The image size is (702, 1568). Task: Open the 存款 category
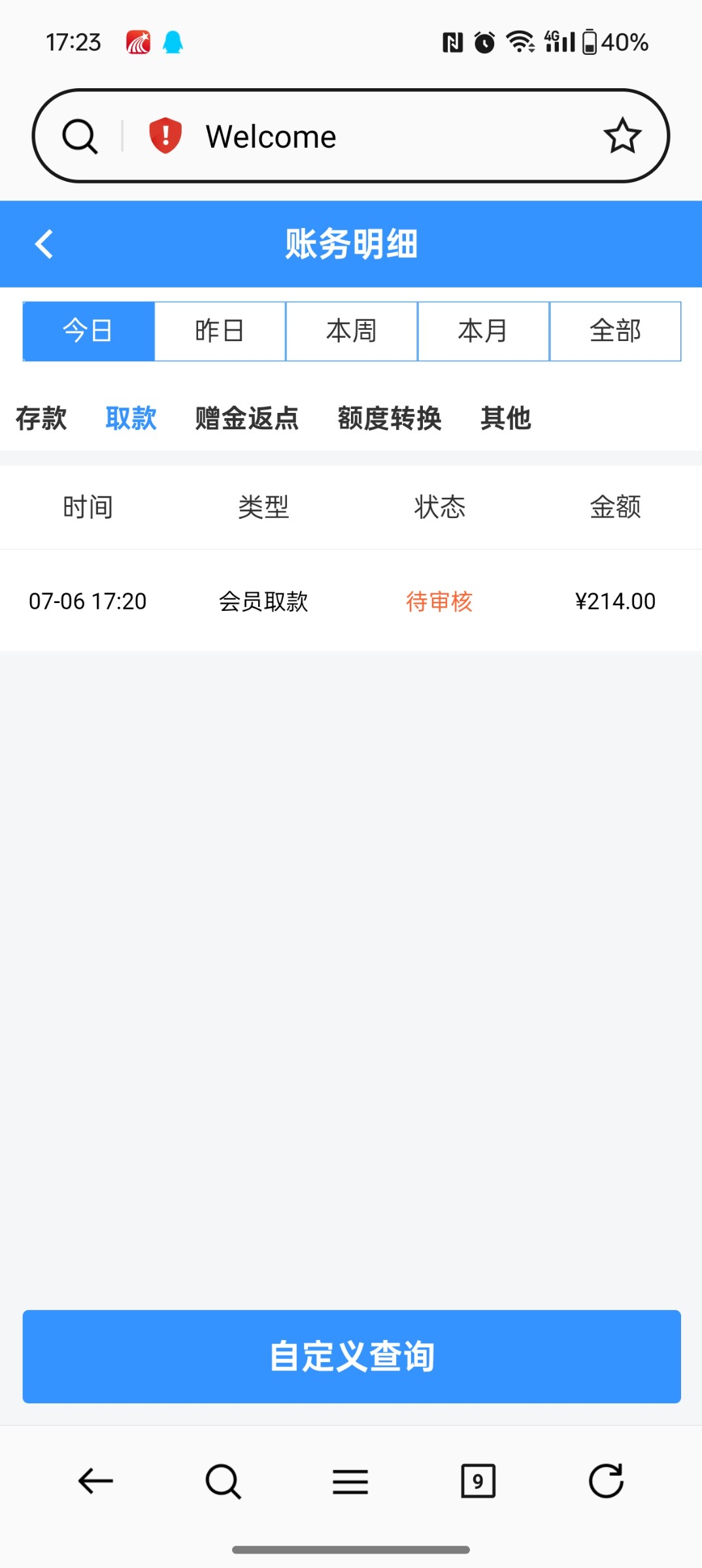click(x=41, y=418)
